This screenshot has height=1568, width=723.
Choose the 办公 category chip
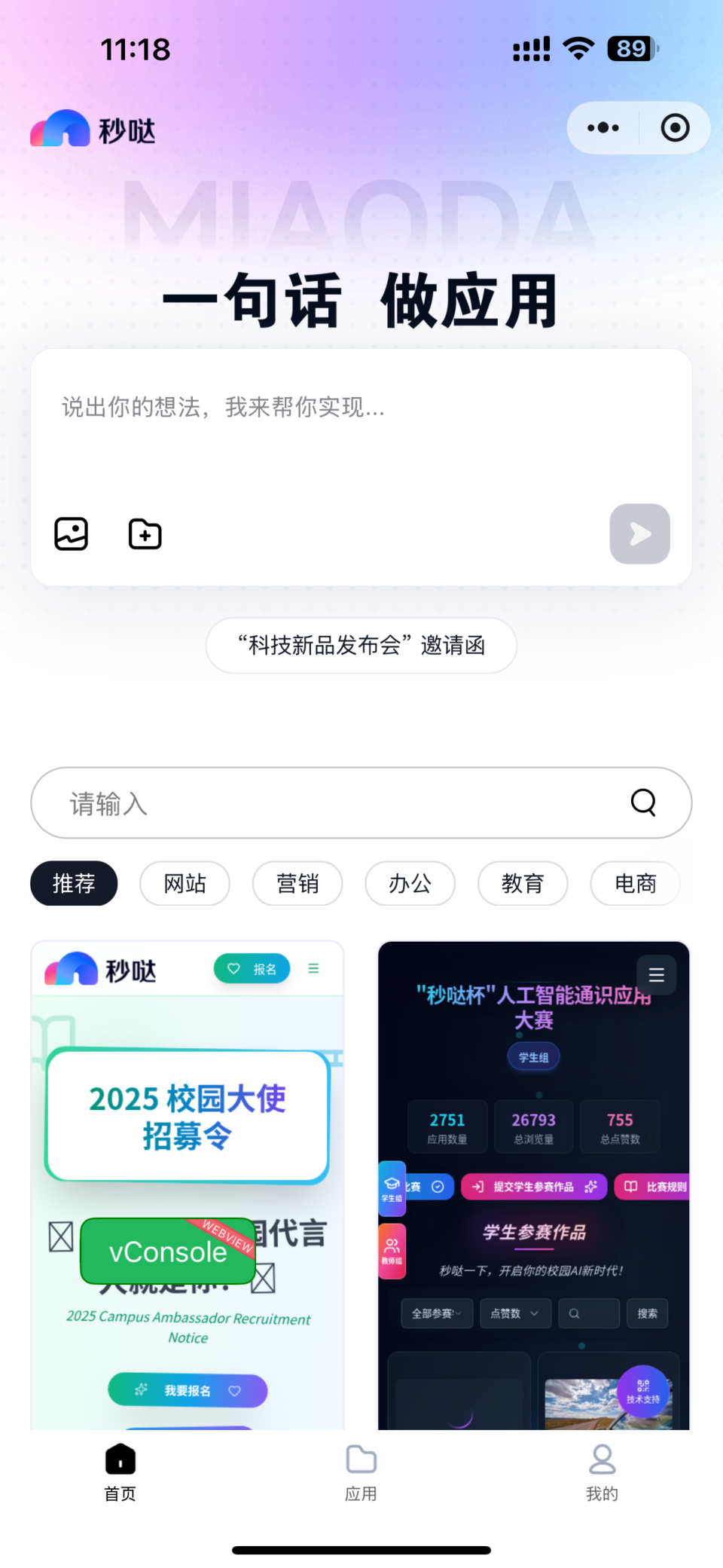(x=410, y=883)
